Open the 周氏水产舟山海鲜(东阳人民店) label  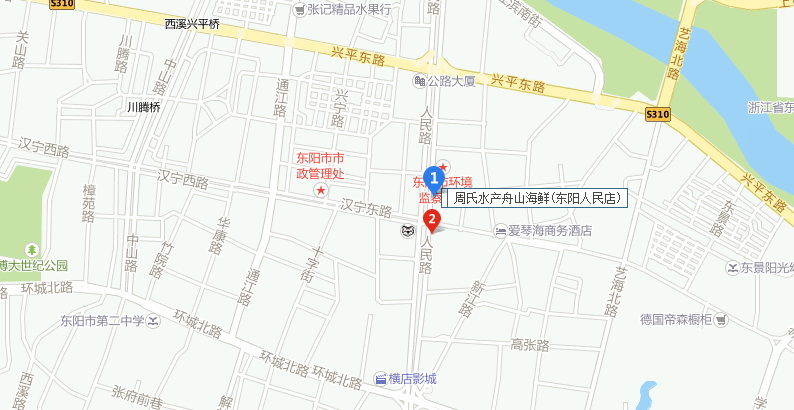point(537,199)
